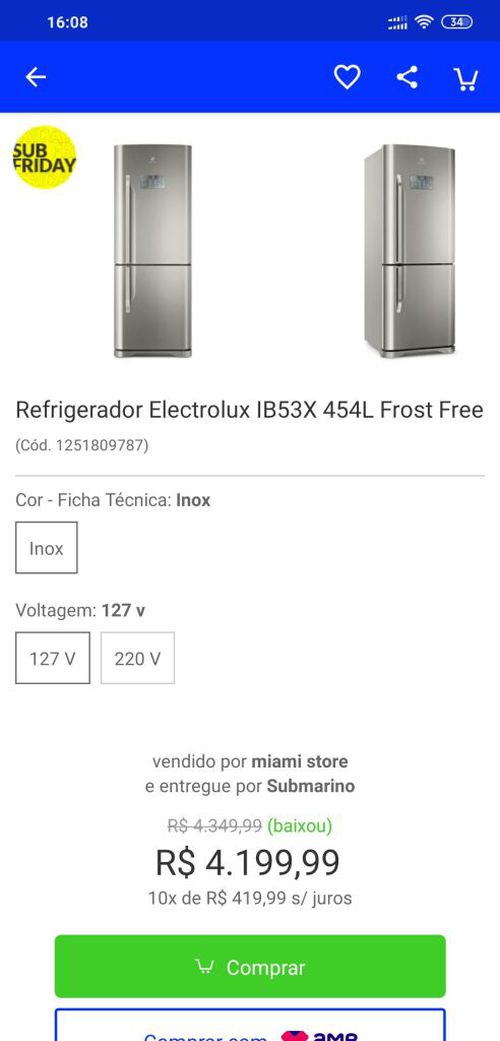Open the front view refrigerator photo

(153, 250)
